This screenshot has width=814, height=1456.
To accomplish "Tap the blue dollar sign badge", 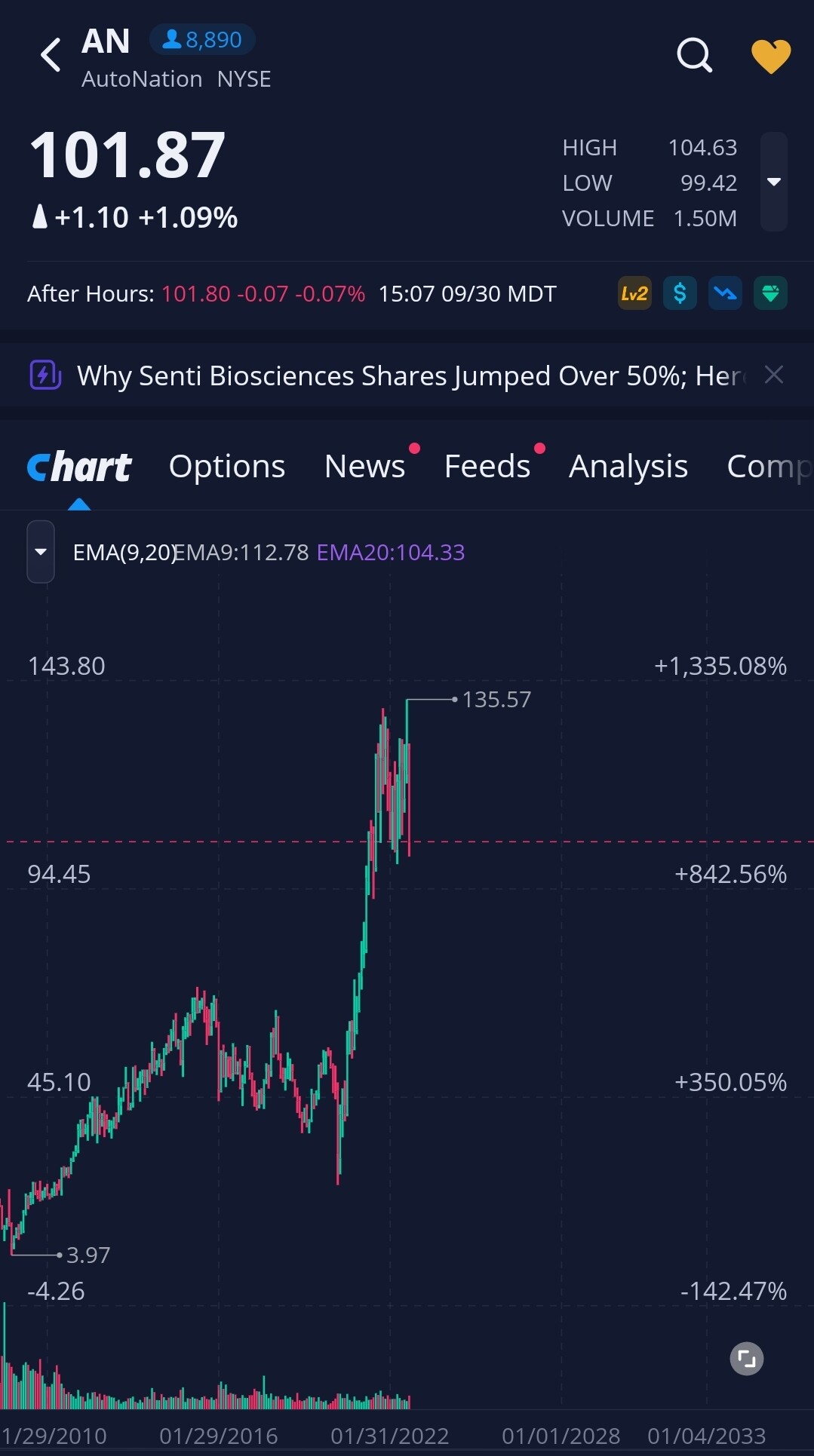I will (680, 293).
